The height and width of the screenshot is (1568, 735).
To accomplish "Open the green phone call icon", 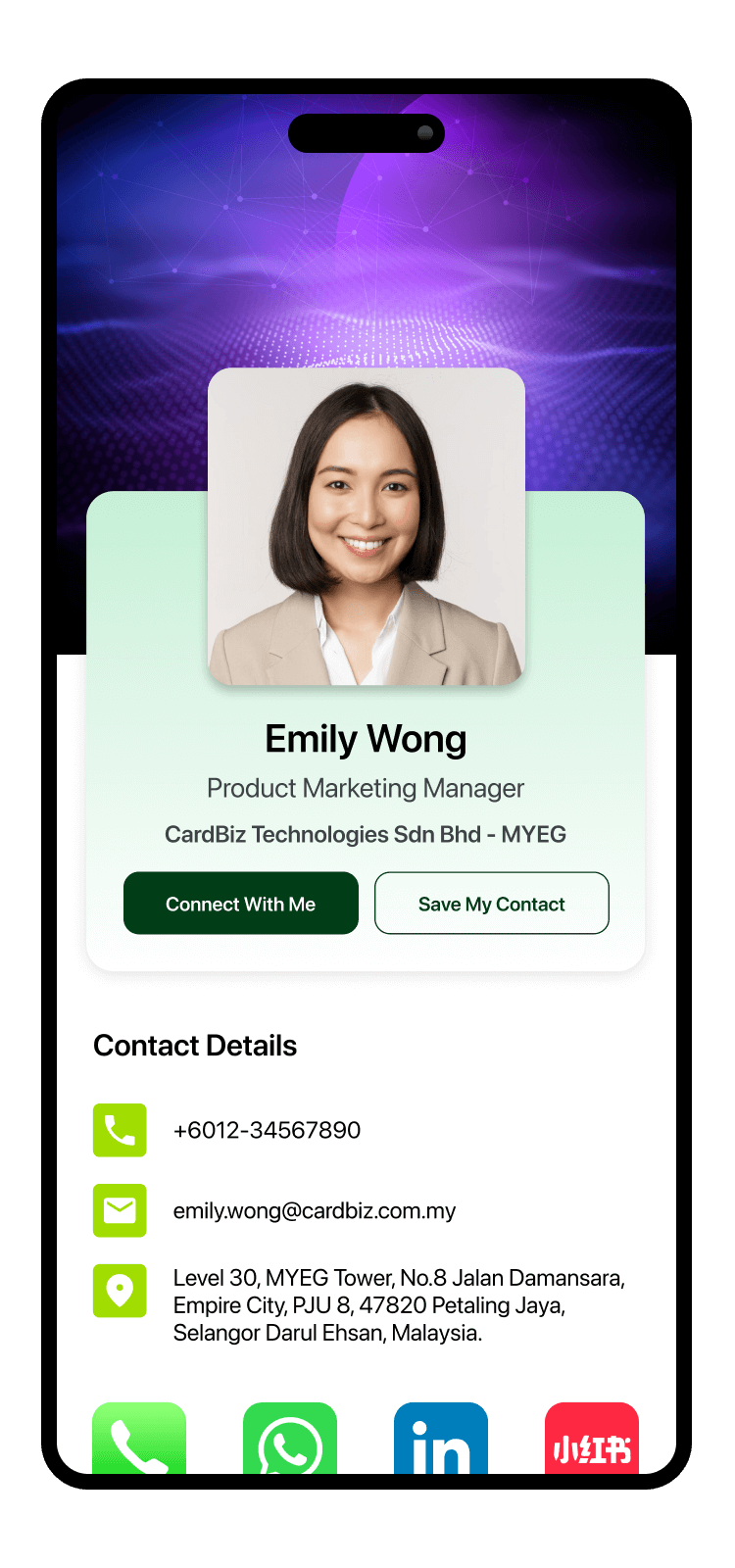I will click(x=139, y=1439).
